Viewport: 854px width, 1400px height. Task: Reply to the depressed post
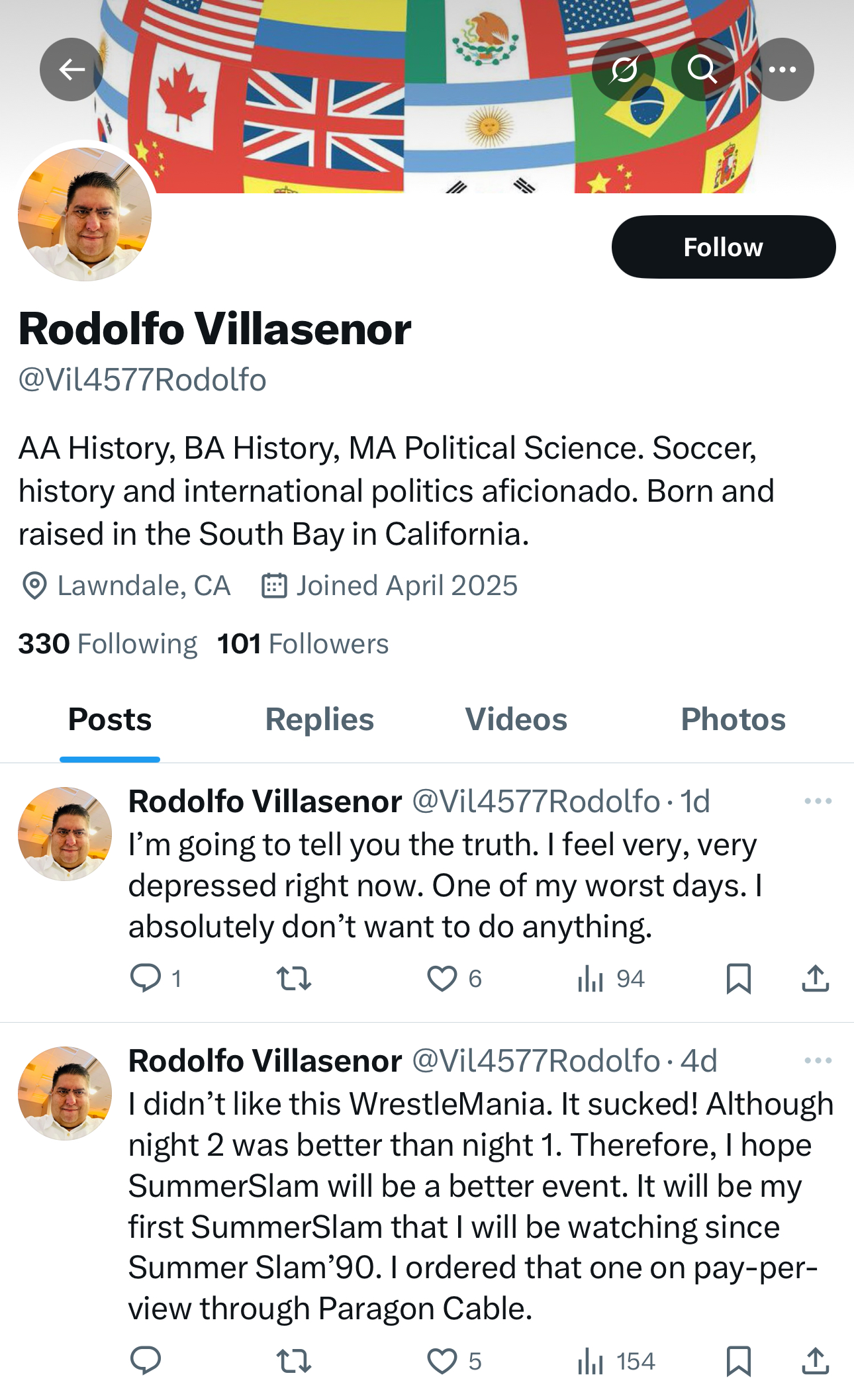pyautogui.click(x=146, y=978)
